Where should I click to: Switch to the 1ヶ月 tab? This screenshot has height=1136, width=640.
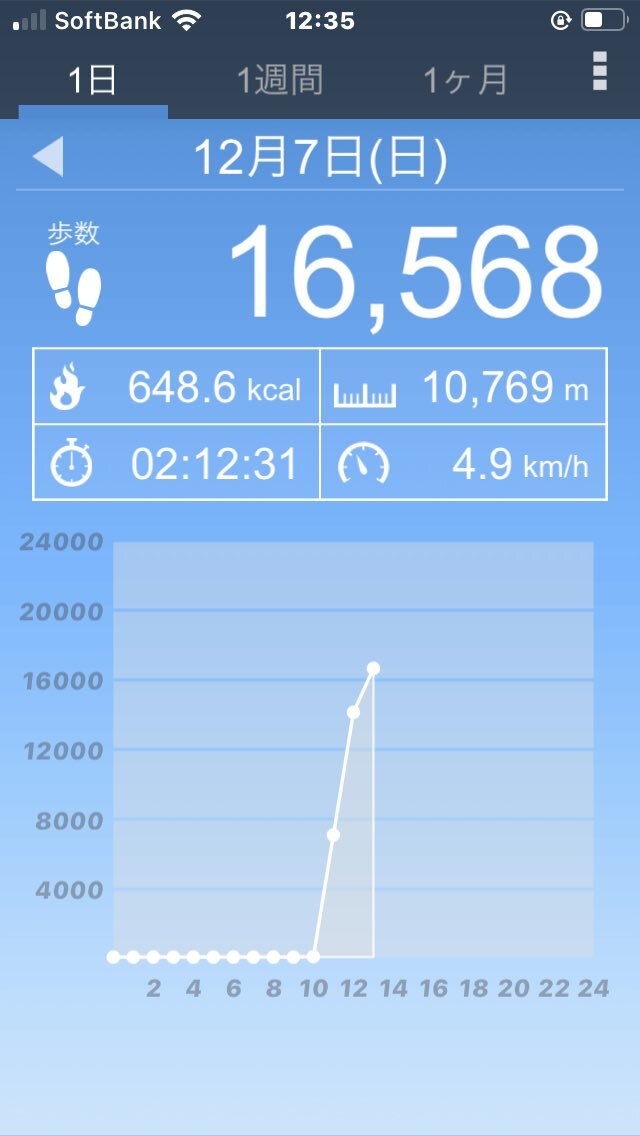tap(465, 80)
